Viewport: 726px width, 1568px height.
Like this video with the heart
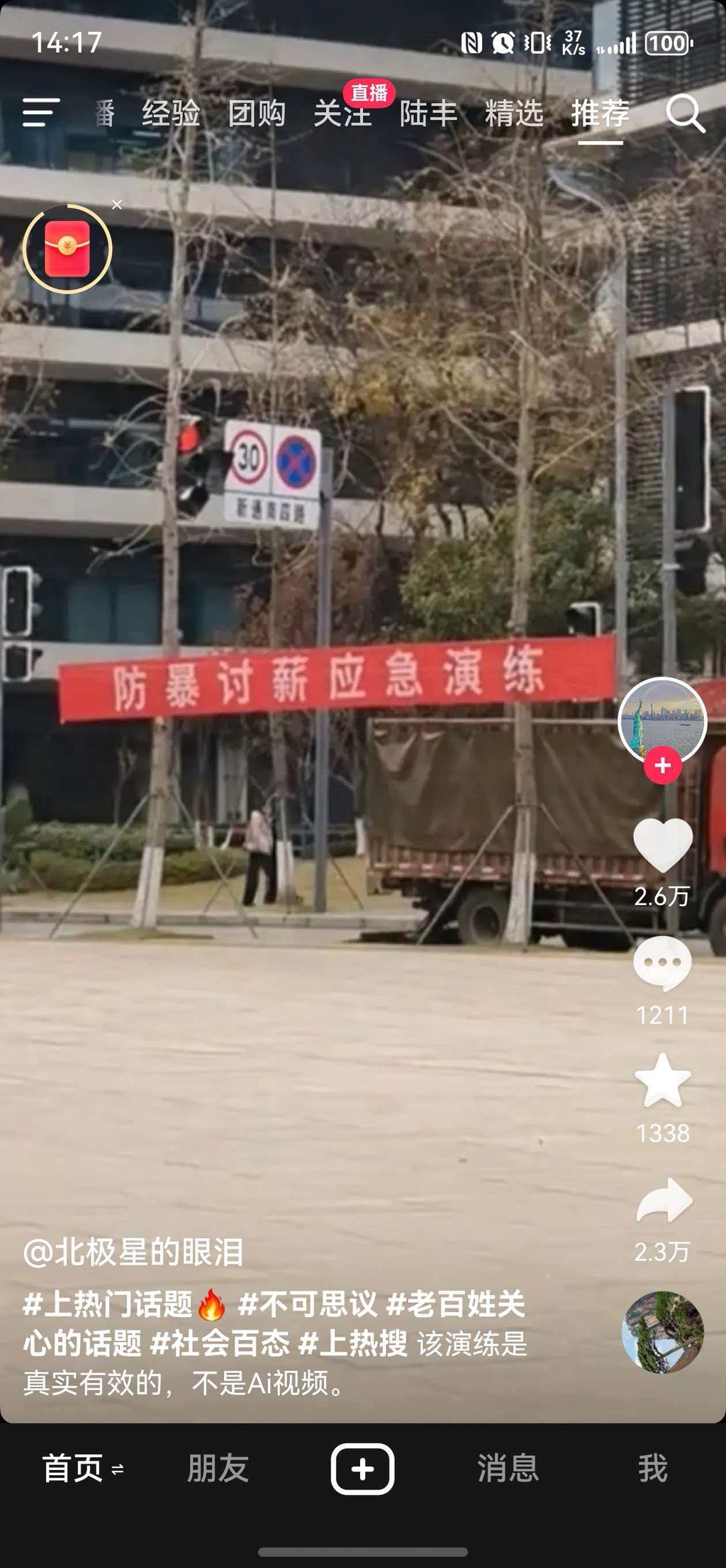click(x=662, y=845)
